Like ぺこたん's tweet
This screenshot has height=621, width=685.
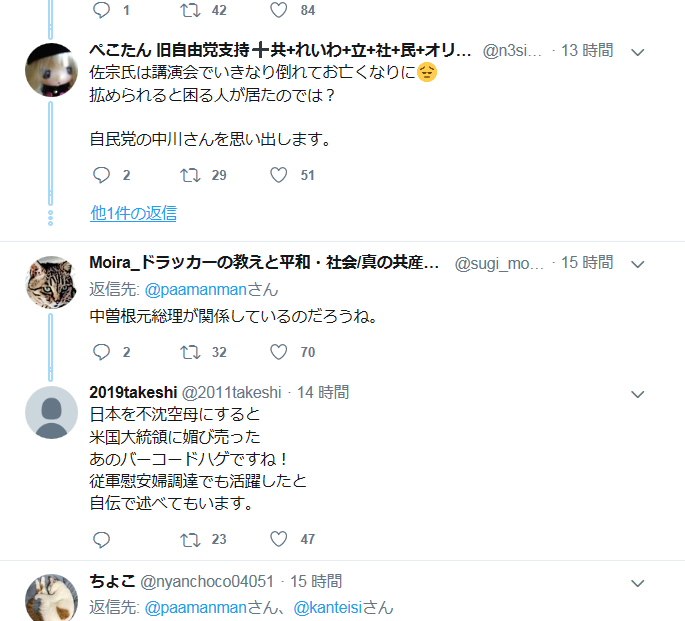[279, 175]
